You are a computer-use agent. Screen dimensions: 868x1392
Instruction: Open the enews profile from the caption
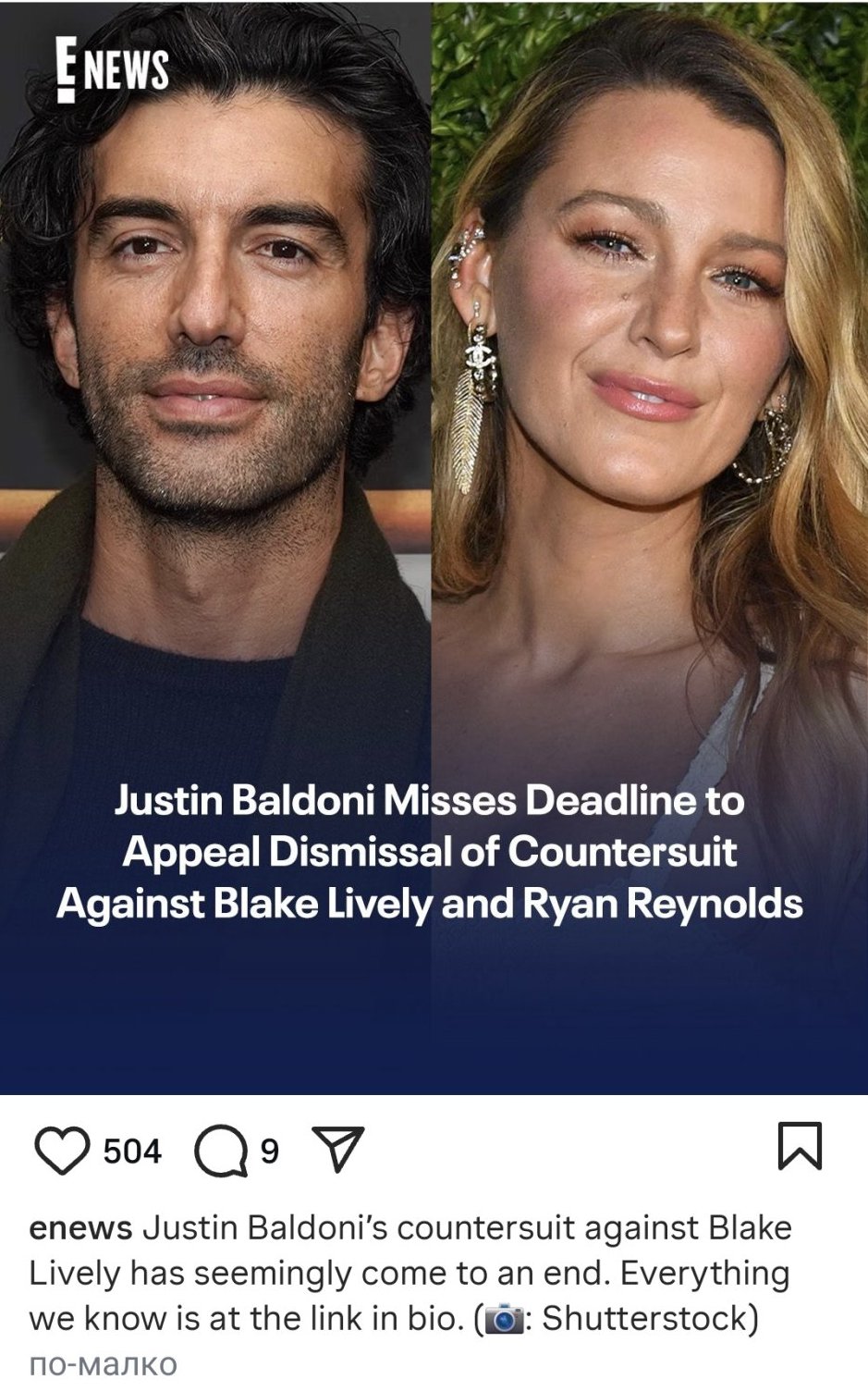[81, 1228]
